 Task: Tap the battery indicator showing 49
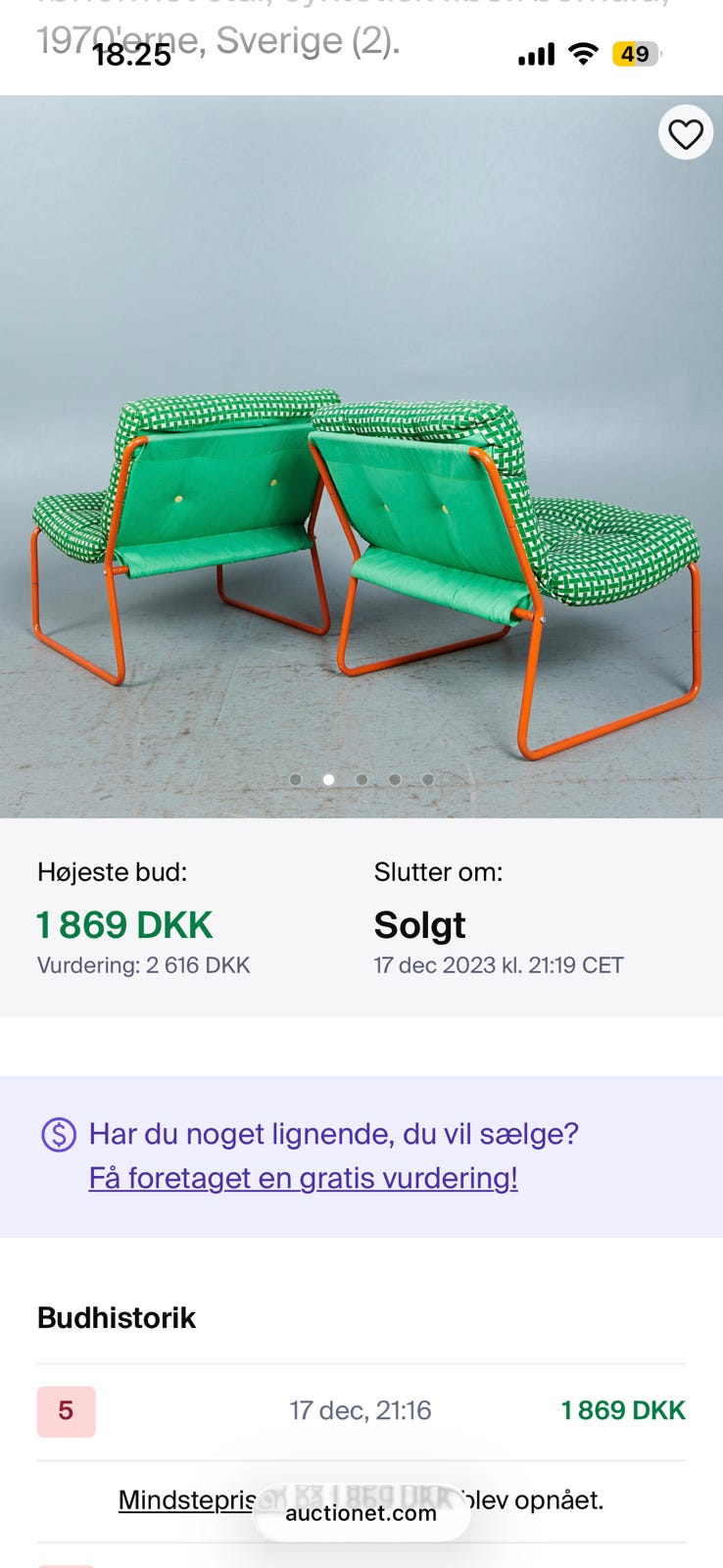coord(639,56)
